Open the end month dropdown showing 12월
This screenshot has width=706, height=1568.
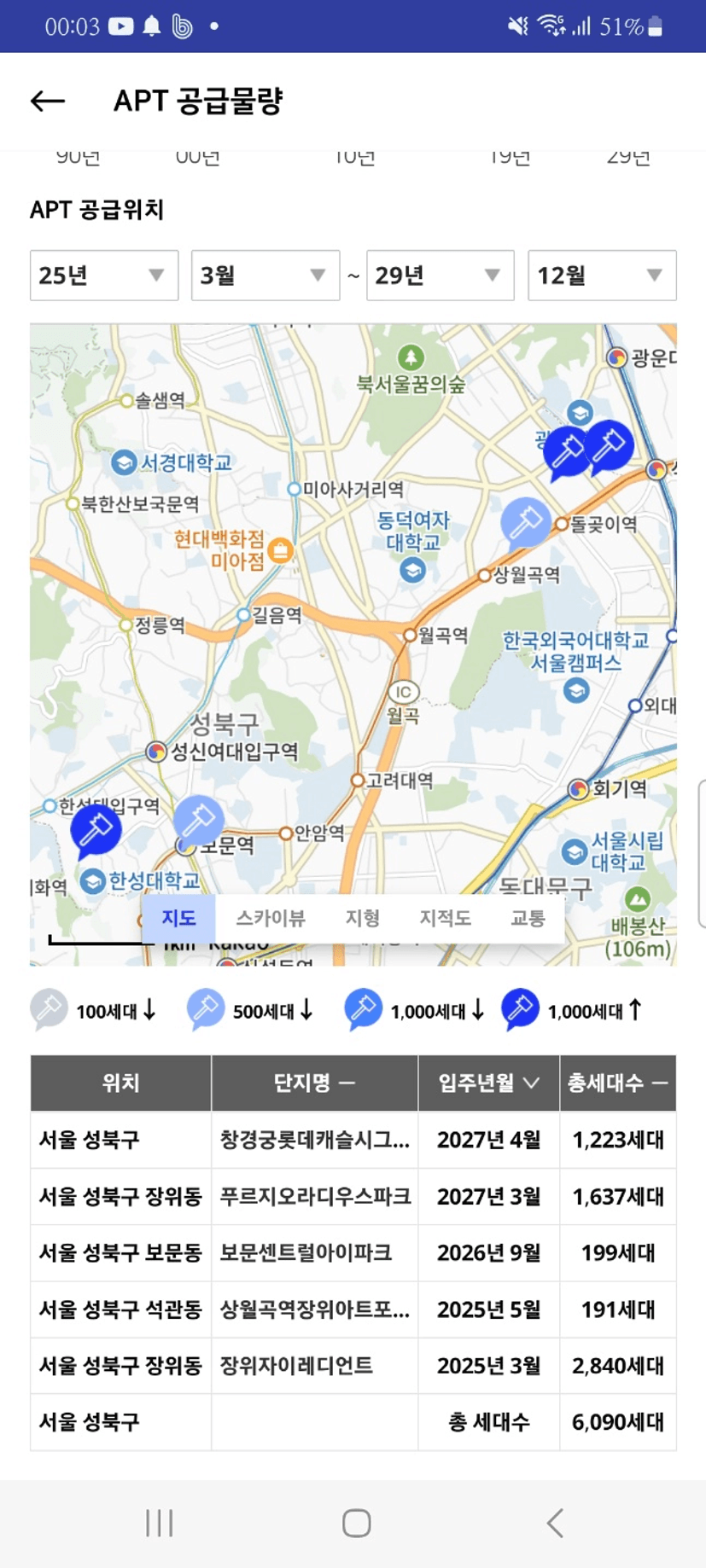[602, 276]
